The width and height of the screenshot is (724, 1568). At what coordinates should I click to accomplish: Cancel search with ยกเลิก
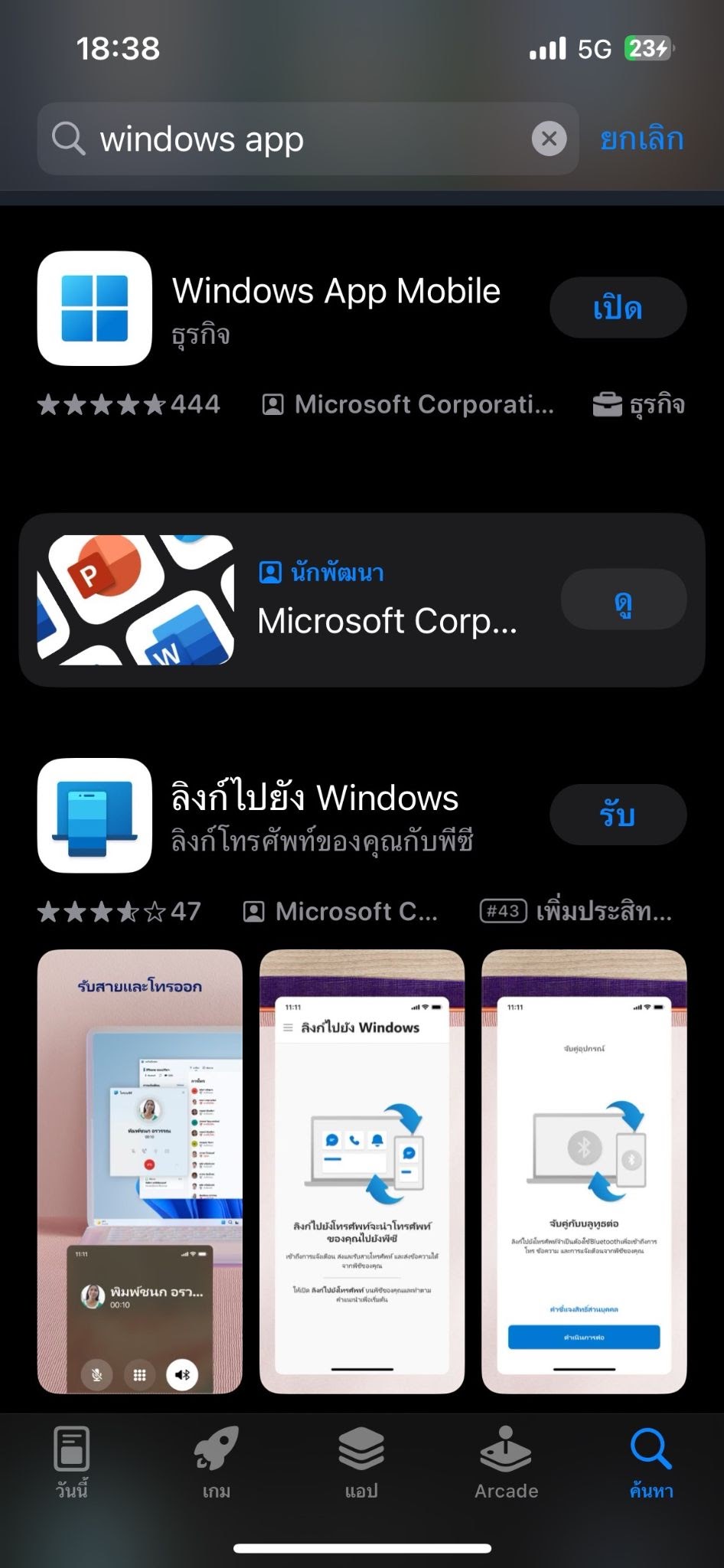point(641,139)
